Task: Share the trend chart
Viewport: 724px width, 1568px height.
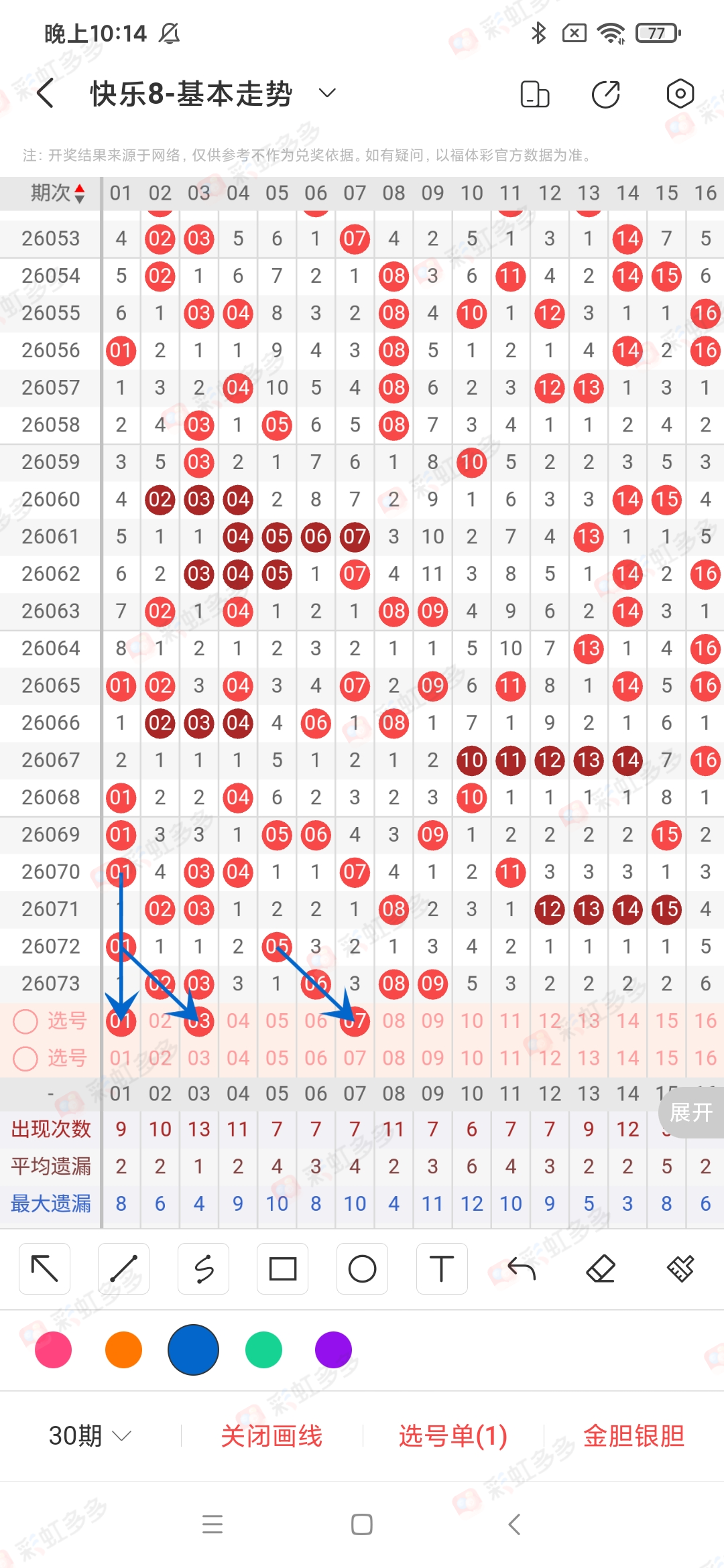Action: 606,94
